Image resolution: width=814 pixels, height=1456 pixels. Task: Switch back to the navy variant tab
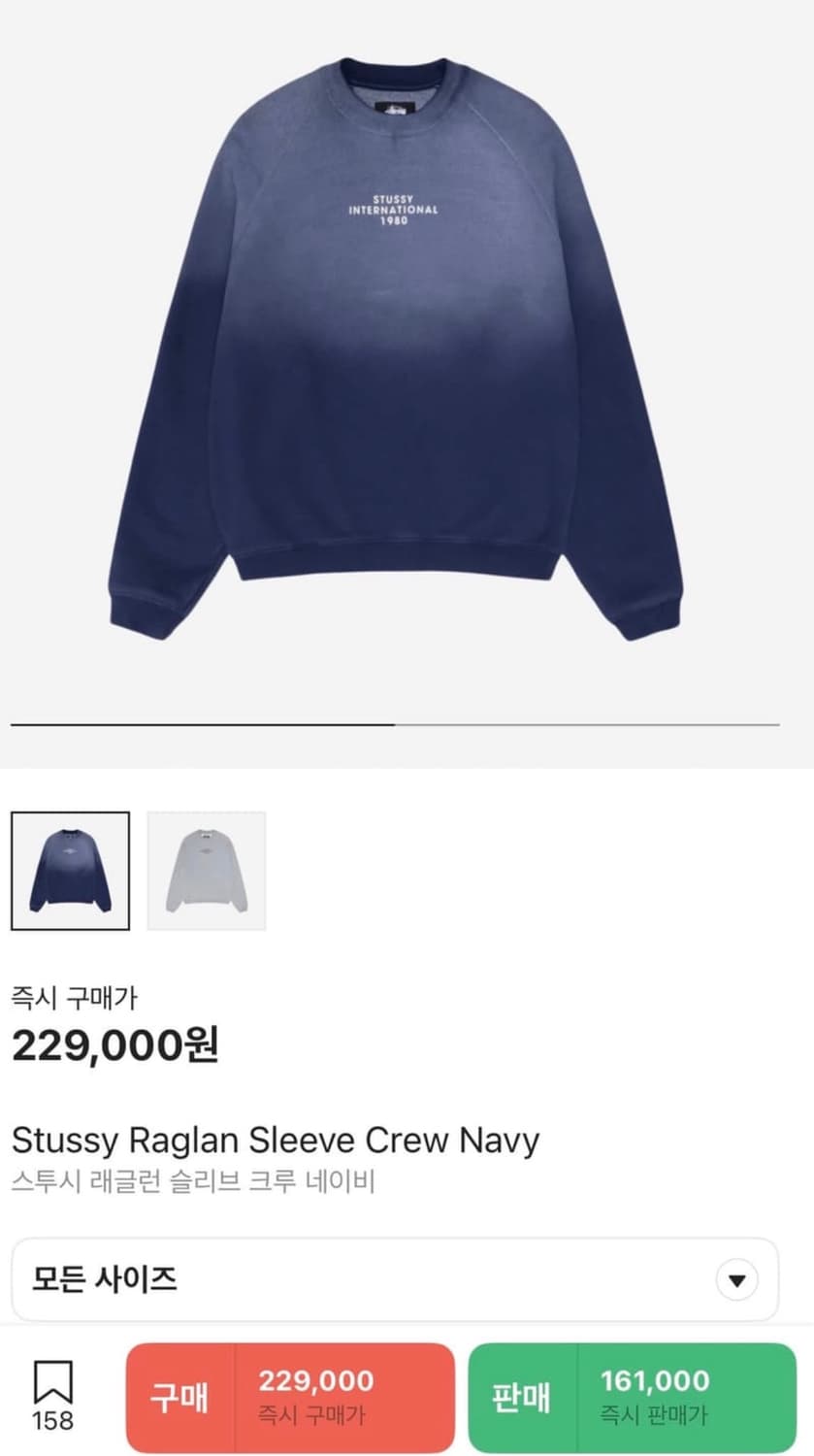(x=69, y=870)
